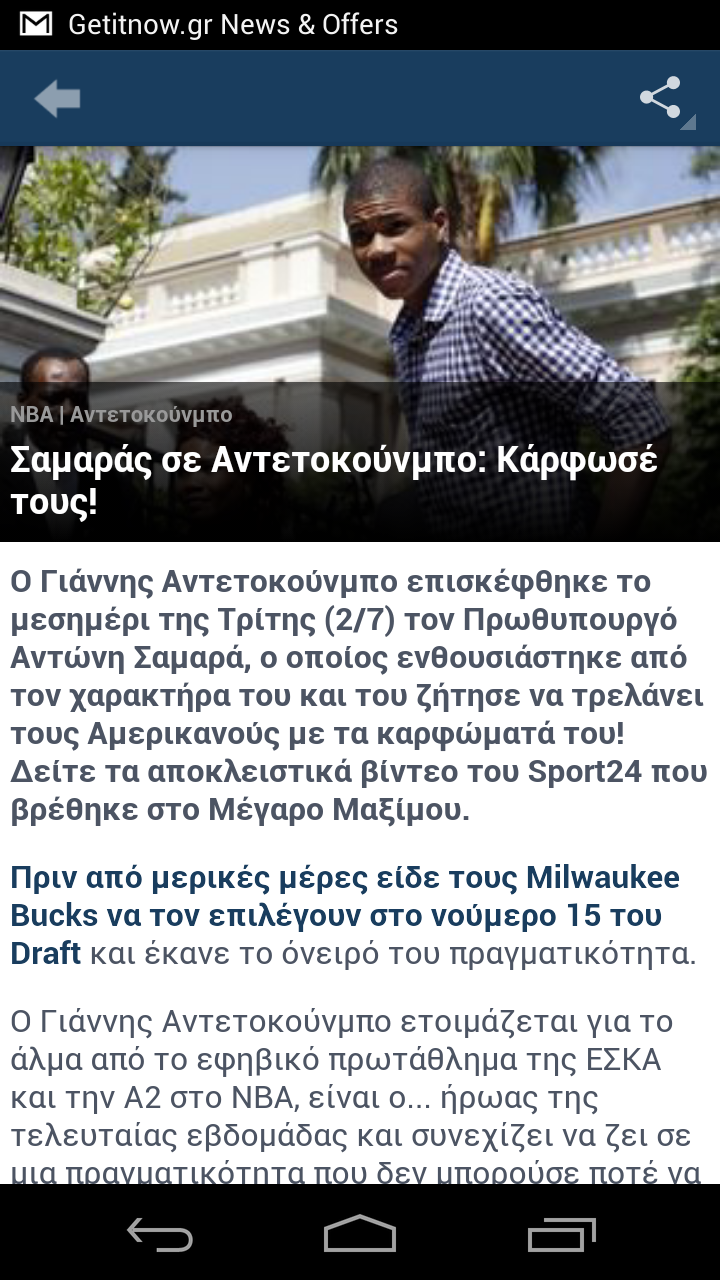This screenshot has width=720, height=1280.
Task: Open the recent apps view
Action: [x=561, y=1234]
